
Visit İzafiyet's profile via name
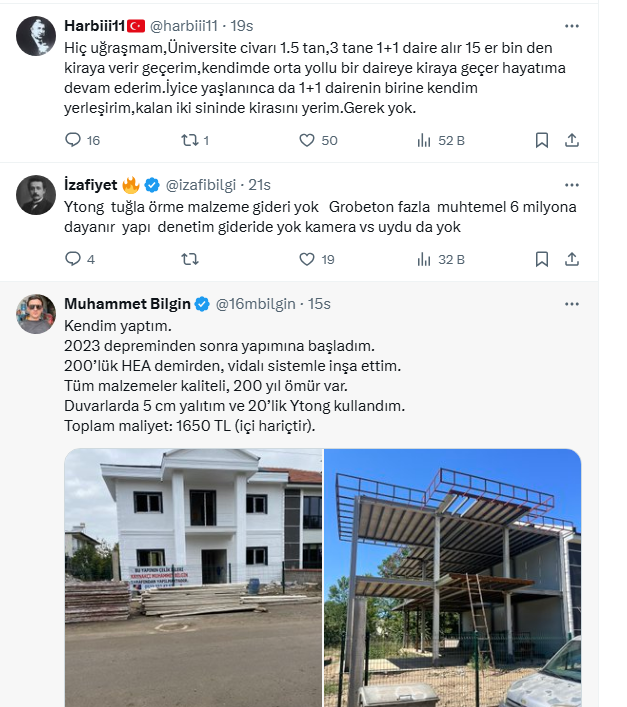89,185
